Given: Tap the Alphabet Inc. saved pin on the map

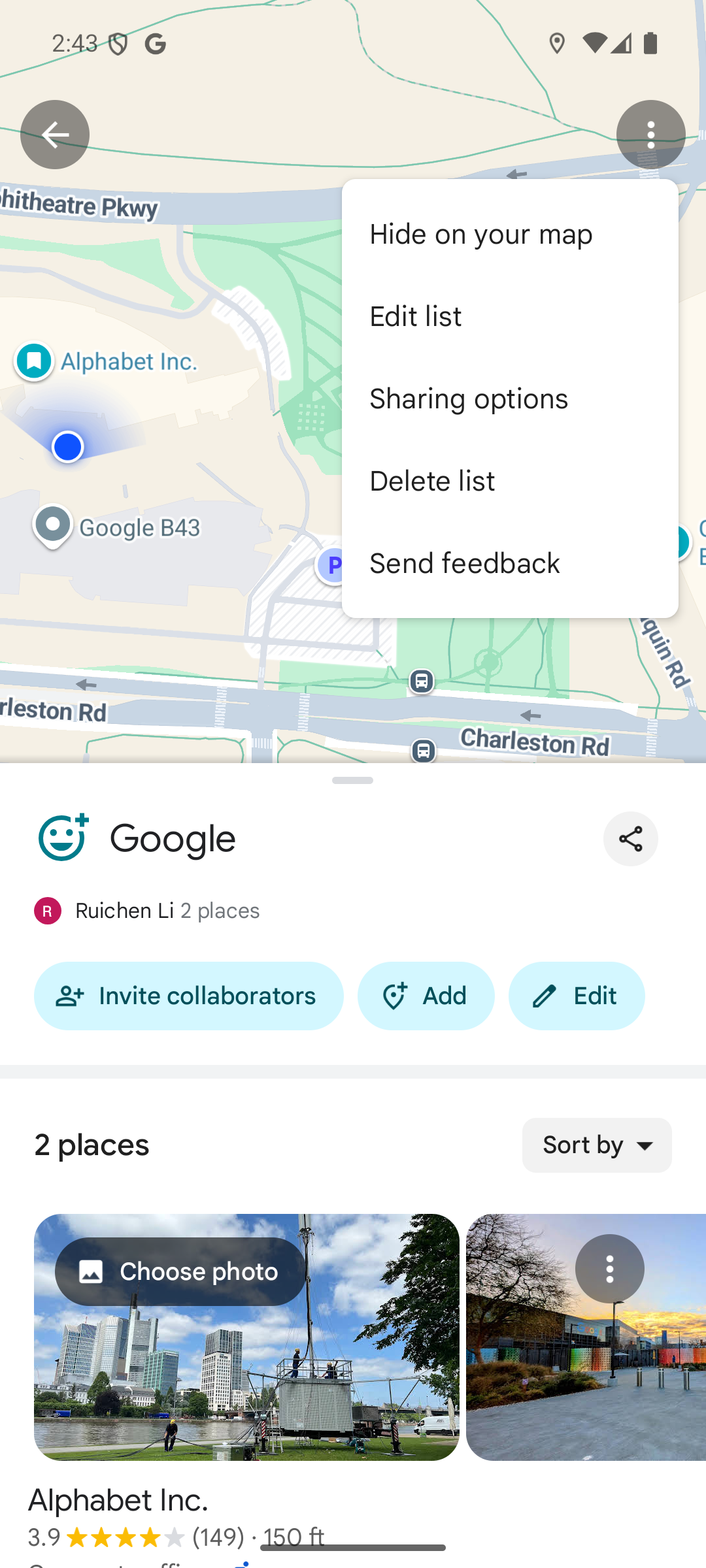Looking at the screenshot, I should [x=35, y=361].
